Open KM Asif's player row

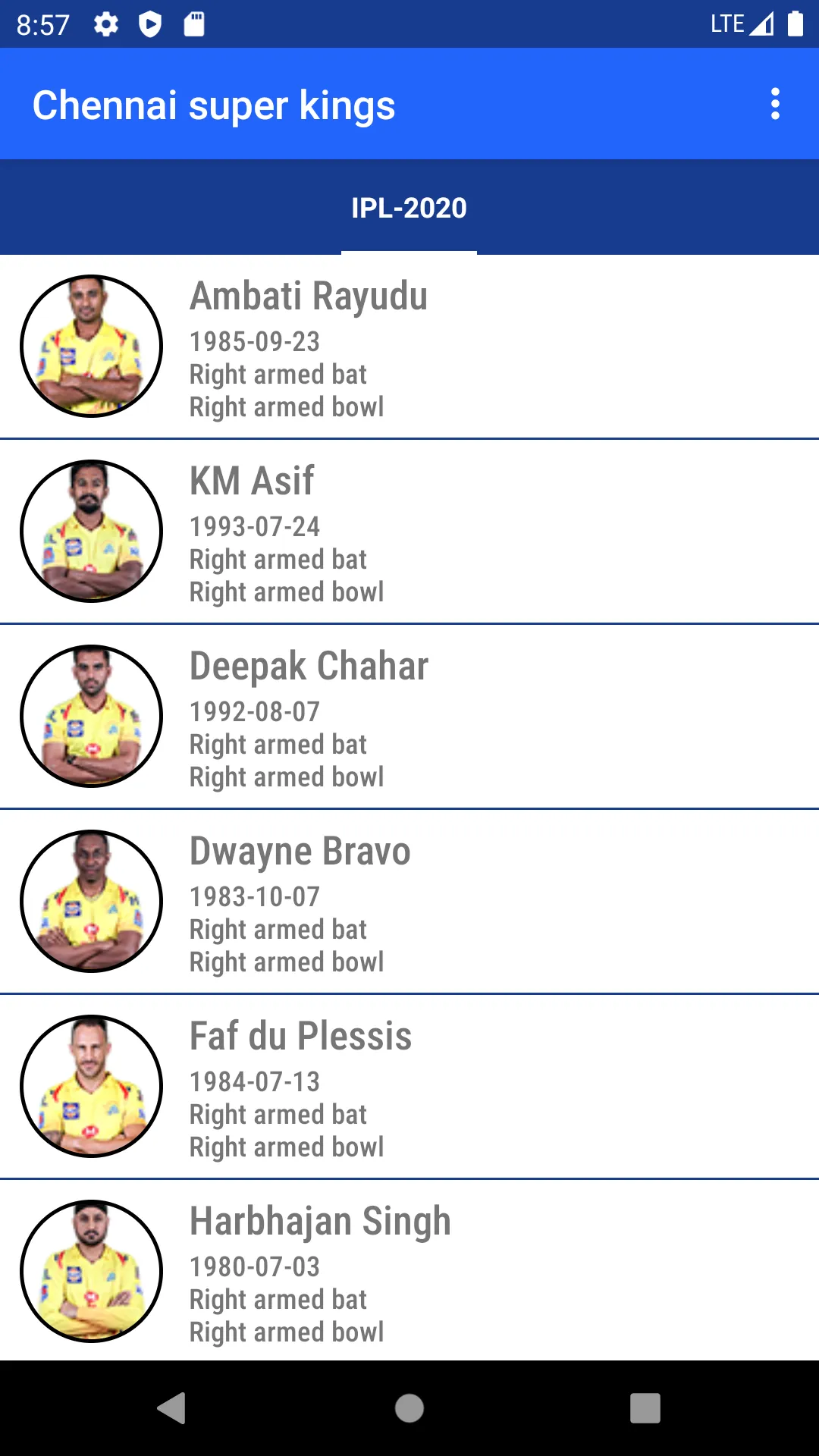click(409, 532)
